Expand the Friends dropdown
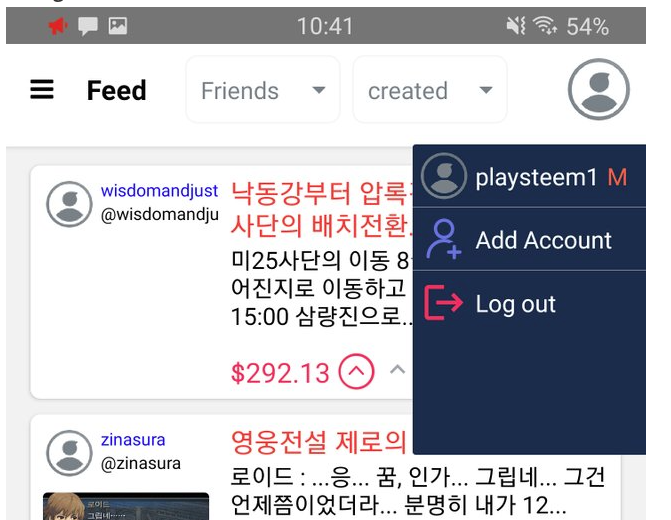 coord(263,90)
